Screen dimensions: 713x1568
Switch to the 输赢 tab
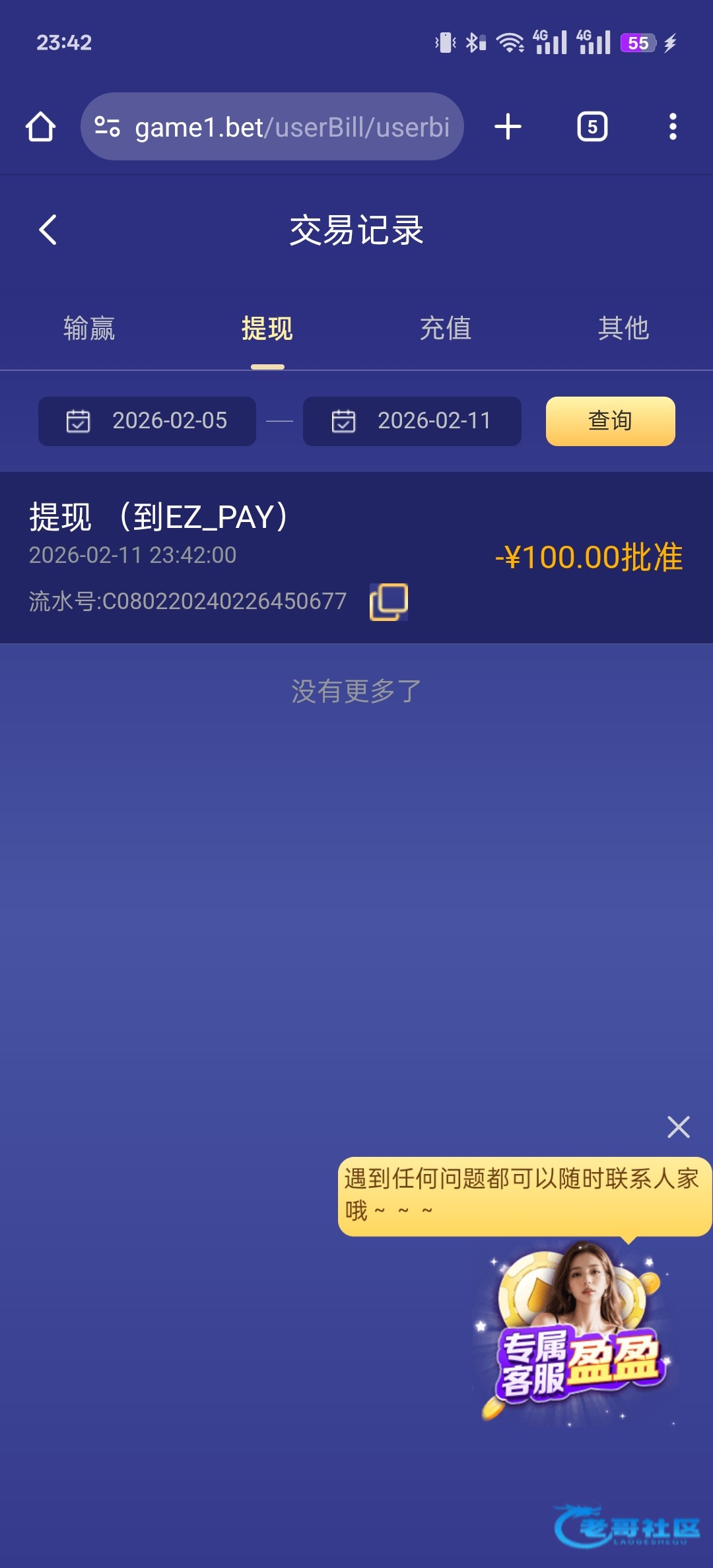point(89,329)
